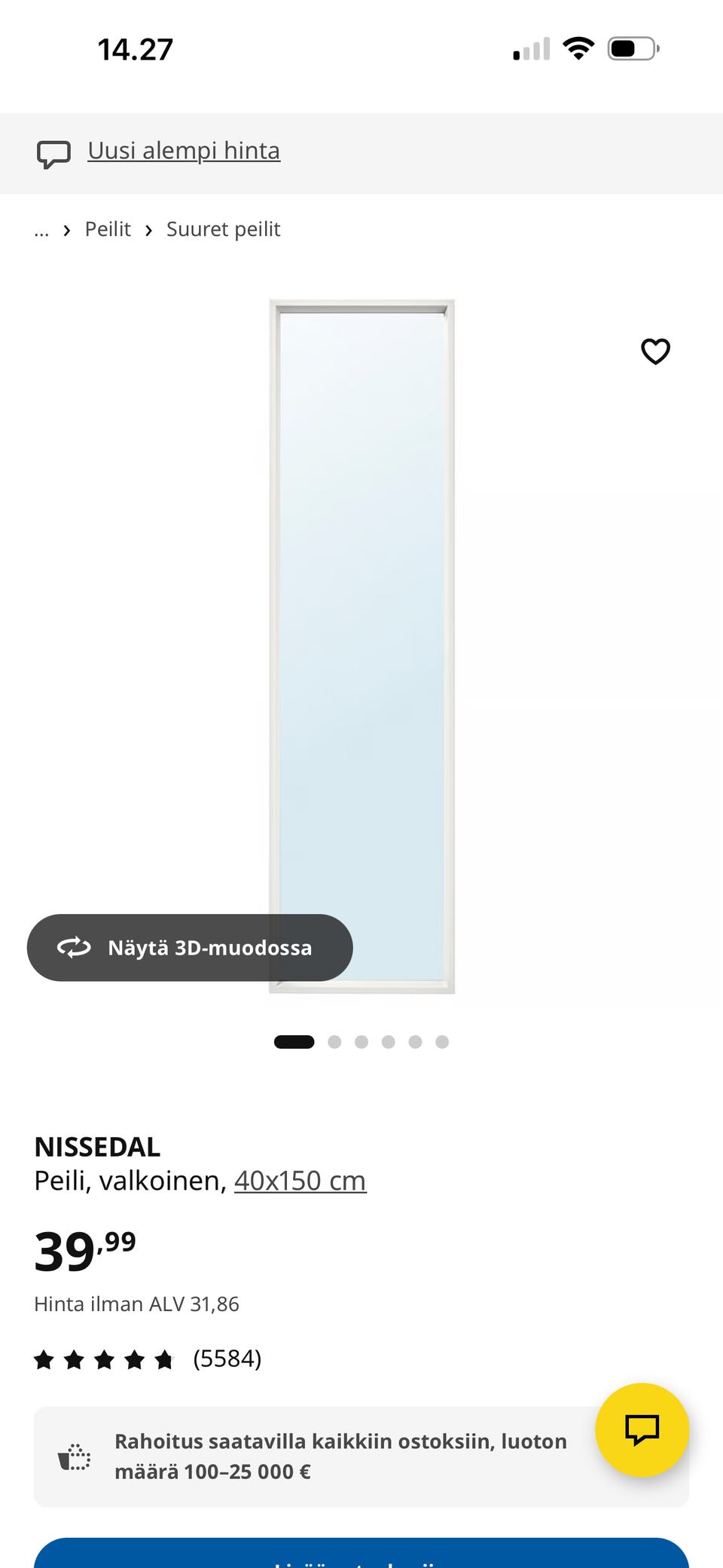This screenshot has width=723, height=1568.
Task: Open the Suuret peilit breadcrumb
Action: pos(223,229)
